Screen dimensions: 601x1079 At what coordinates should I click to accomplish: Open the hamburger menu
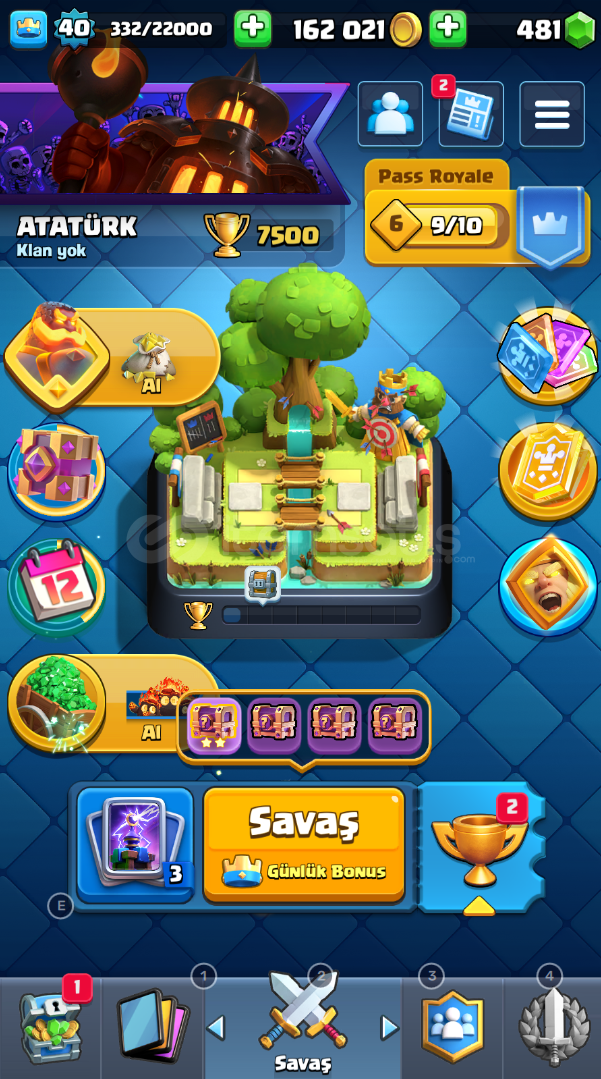point(551,114)
